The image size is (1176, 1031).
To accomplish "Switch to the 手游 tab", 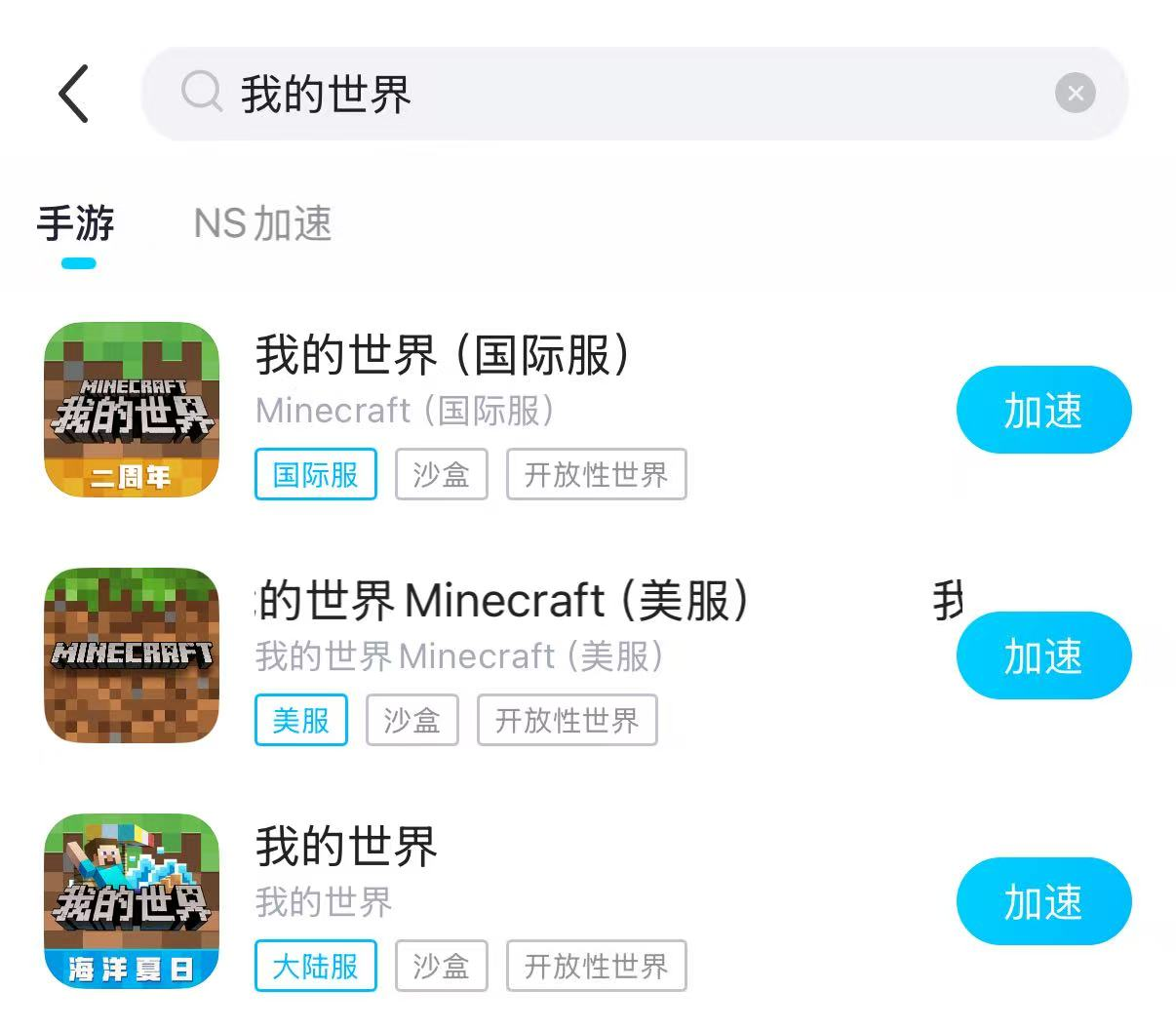I will pos(76,224).
